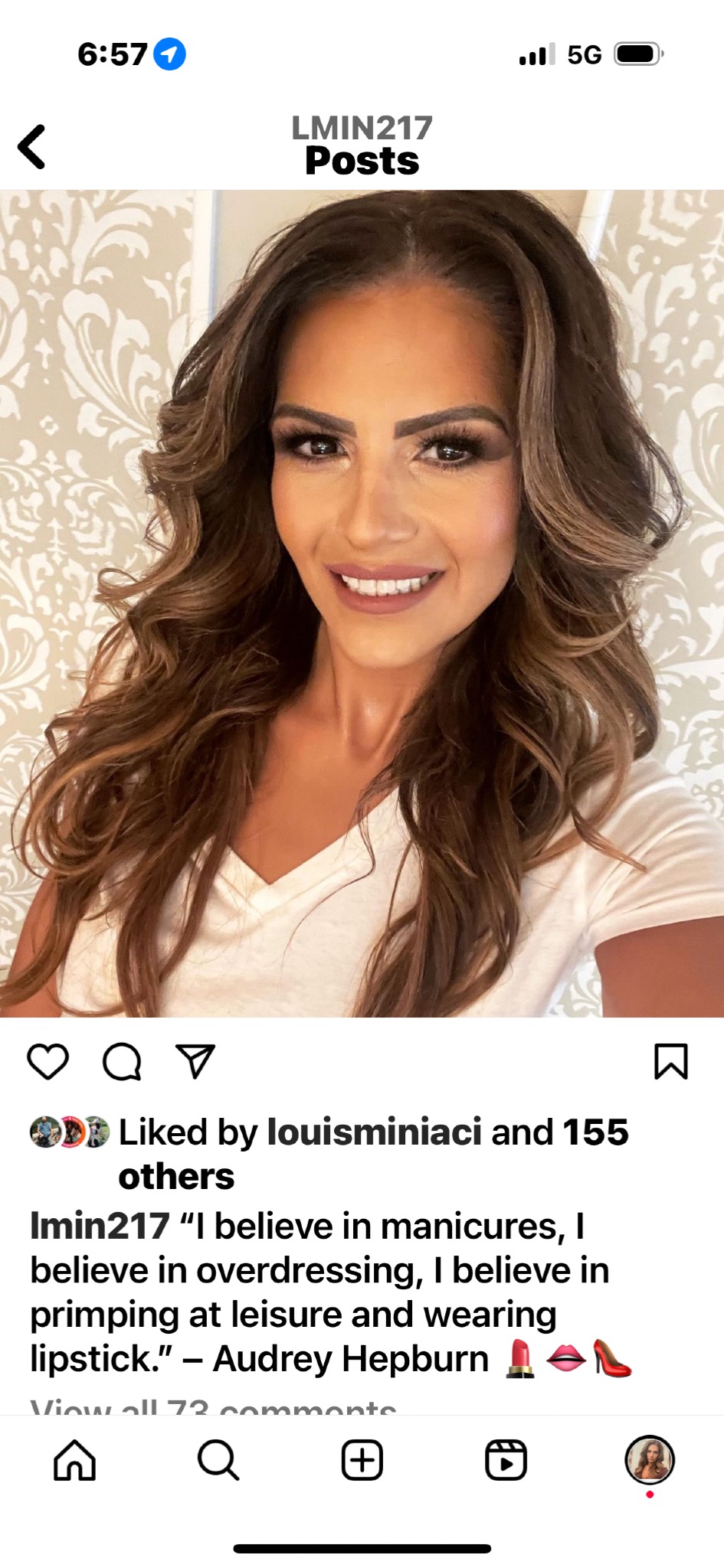Image resolution: width=724 pixels, height=1568 pixels.
Task: Like the post with the heart icon
Action: coord(48,1061)
